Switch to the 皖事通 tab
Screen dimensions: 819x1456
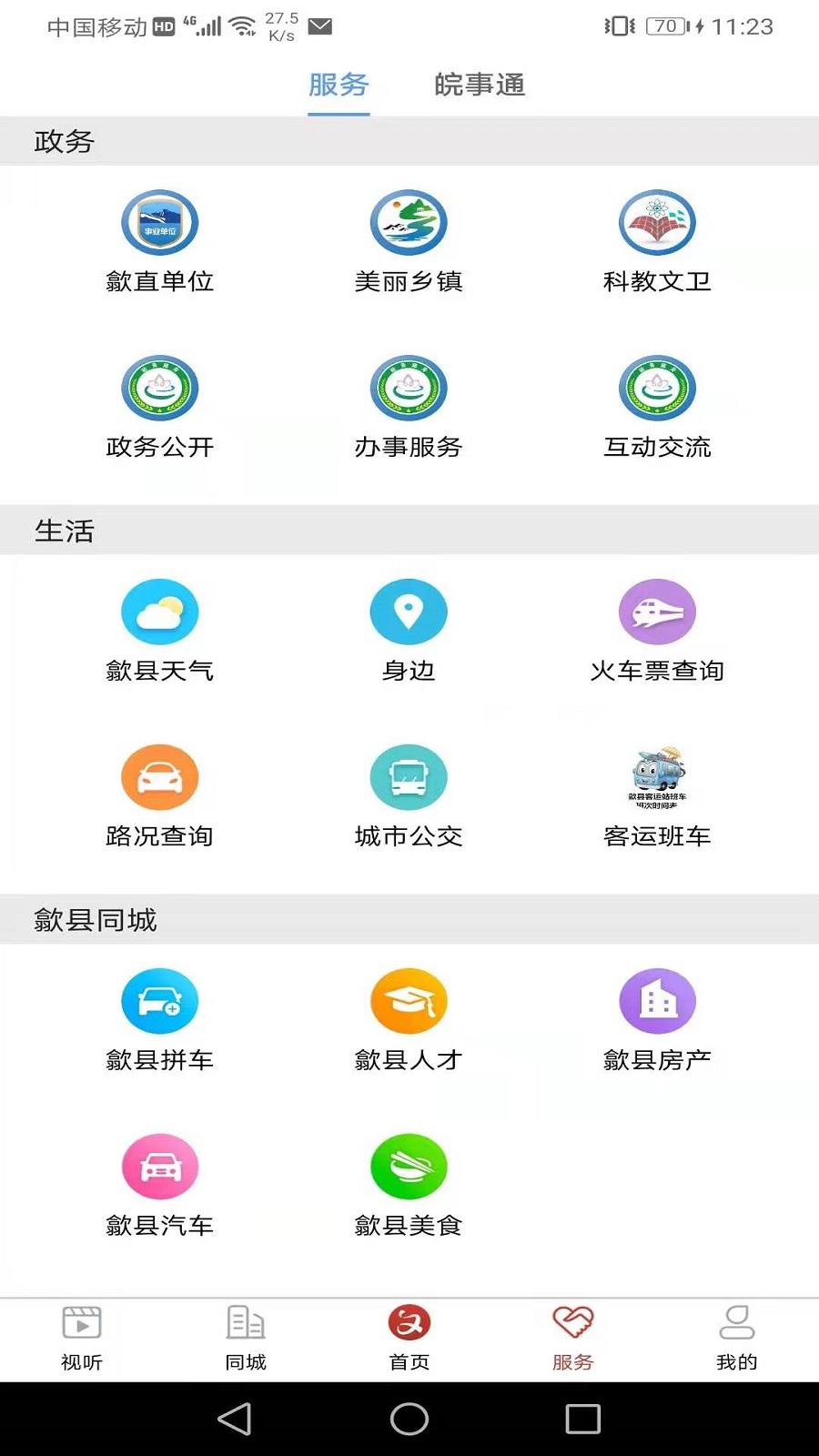pos(480,86)
